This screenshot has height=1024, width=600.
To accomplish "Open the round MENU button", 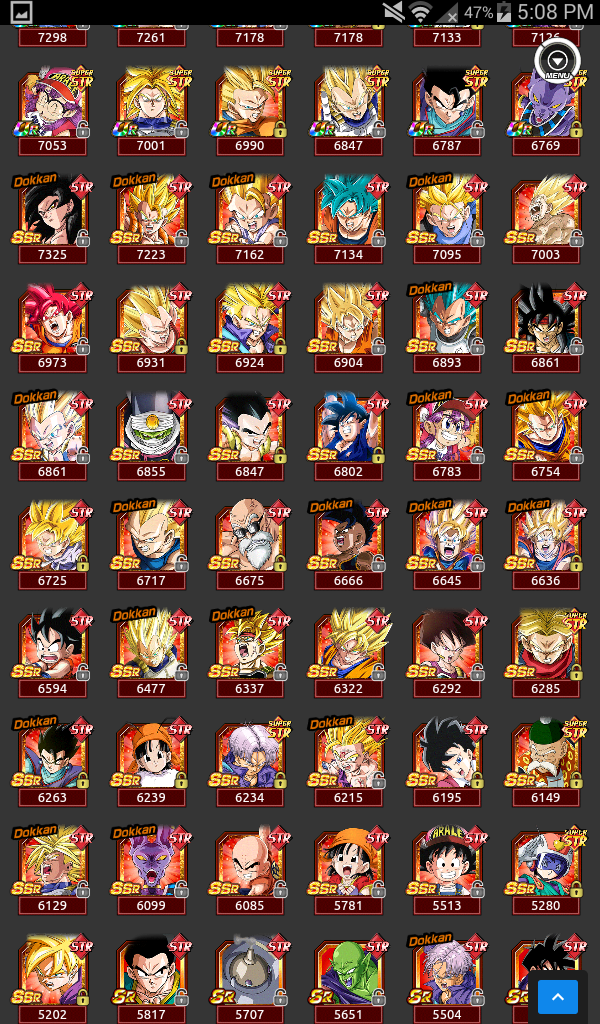I will tap(557, 62).
